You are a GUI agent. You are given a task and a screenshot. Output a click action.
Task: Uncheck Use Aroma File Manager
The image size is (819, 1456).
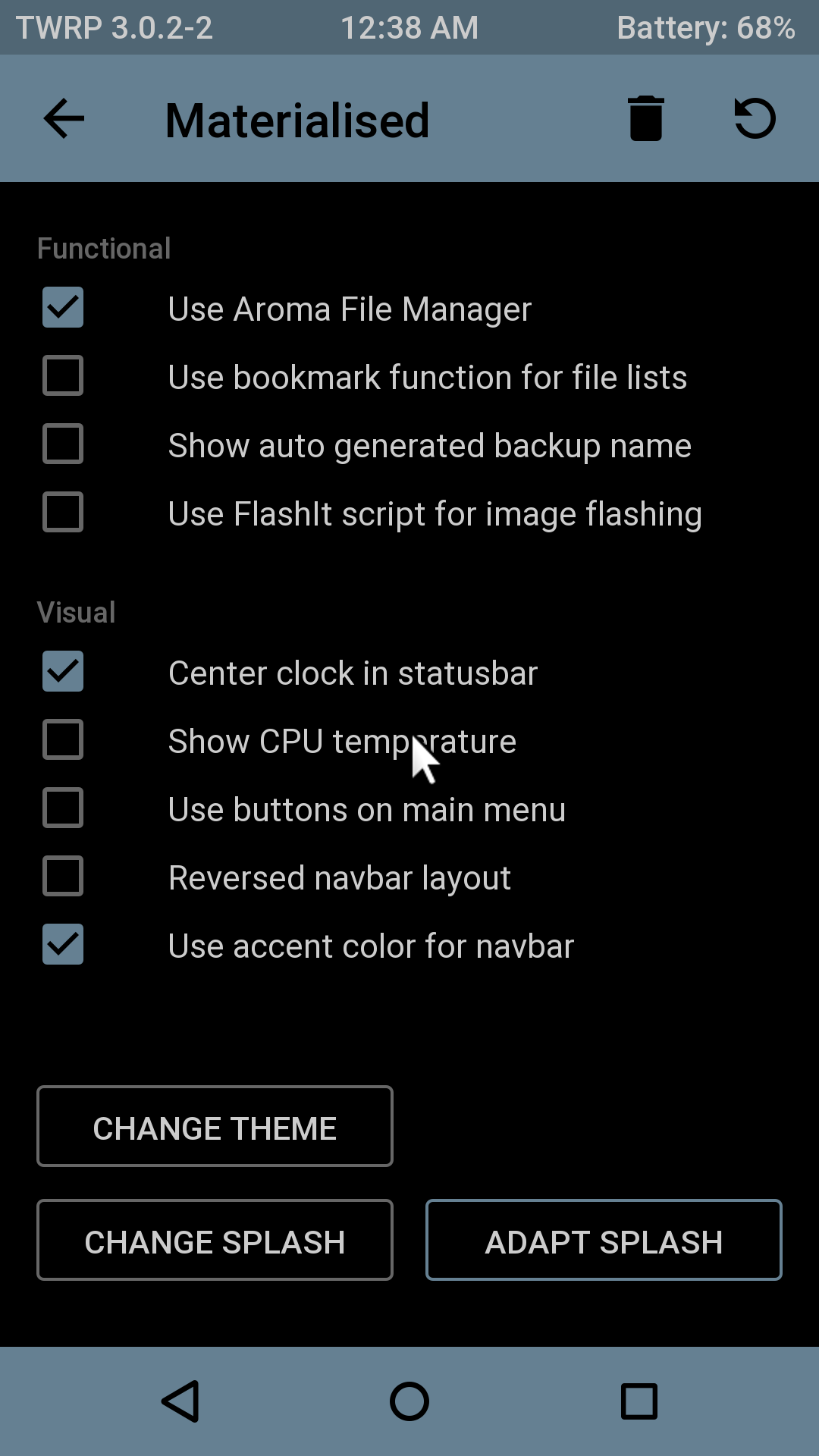click(63, 308)
